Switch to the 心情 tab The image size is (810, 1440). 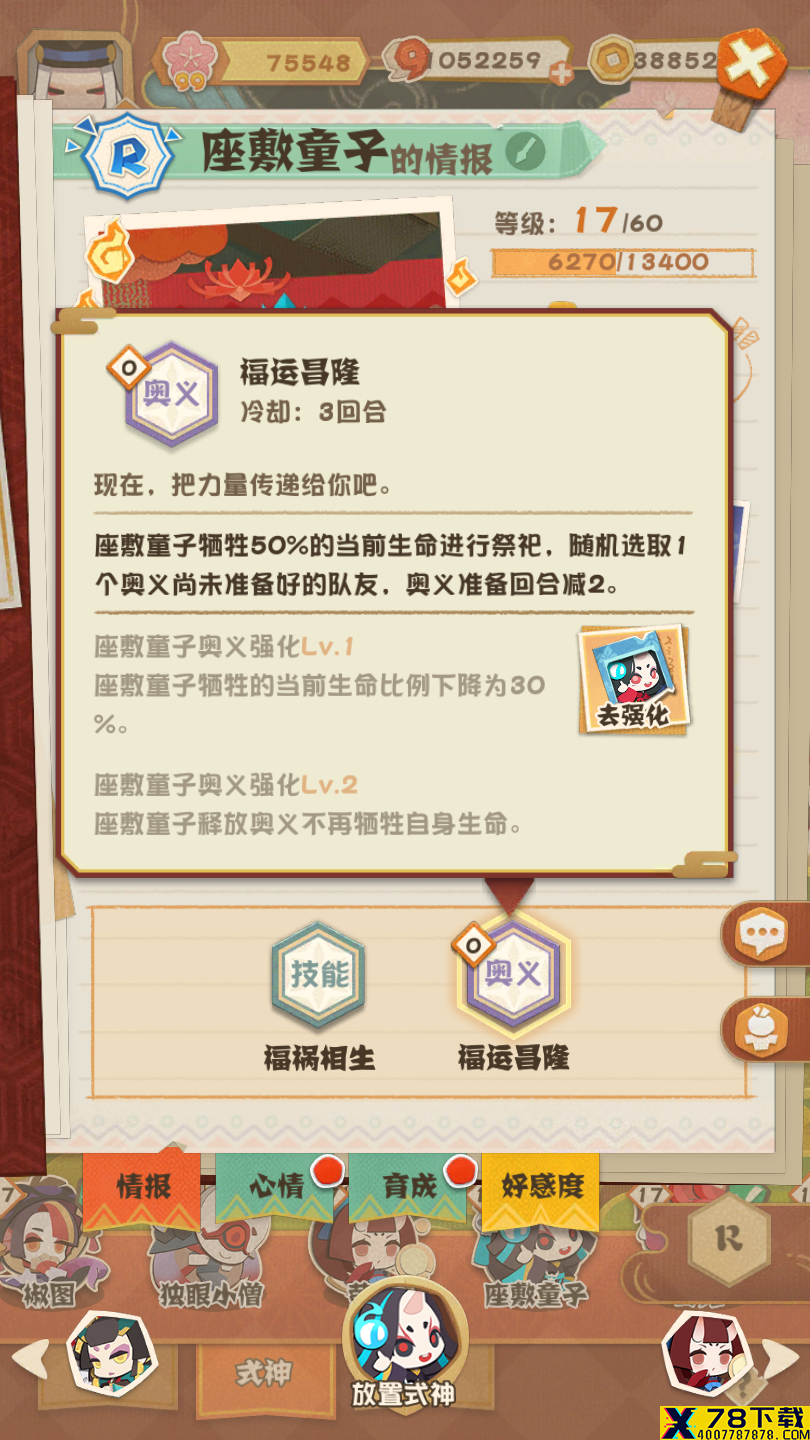[x=276, y=1187]
